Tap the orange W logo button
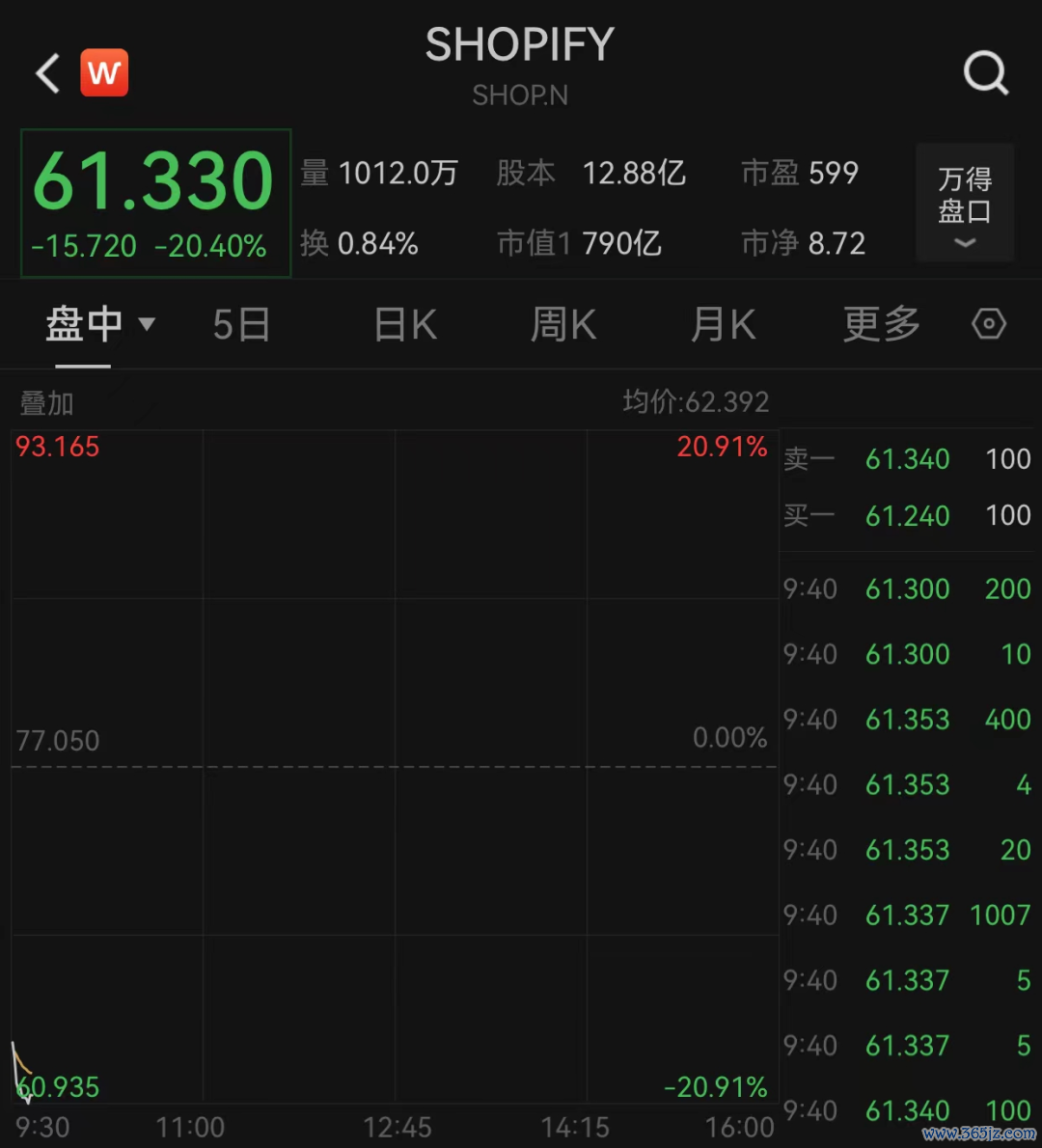The width and height of the screenshot is (1042, 1148). coord(103,73)
